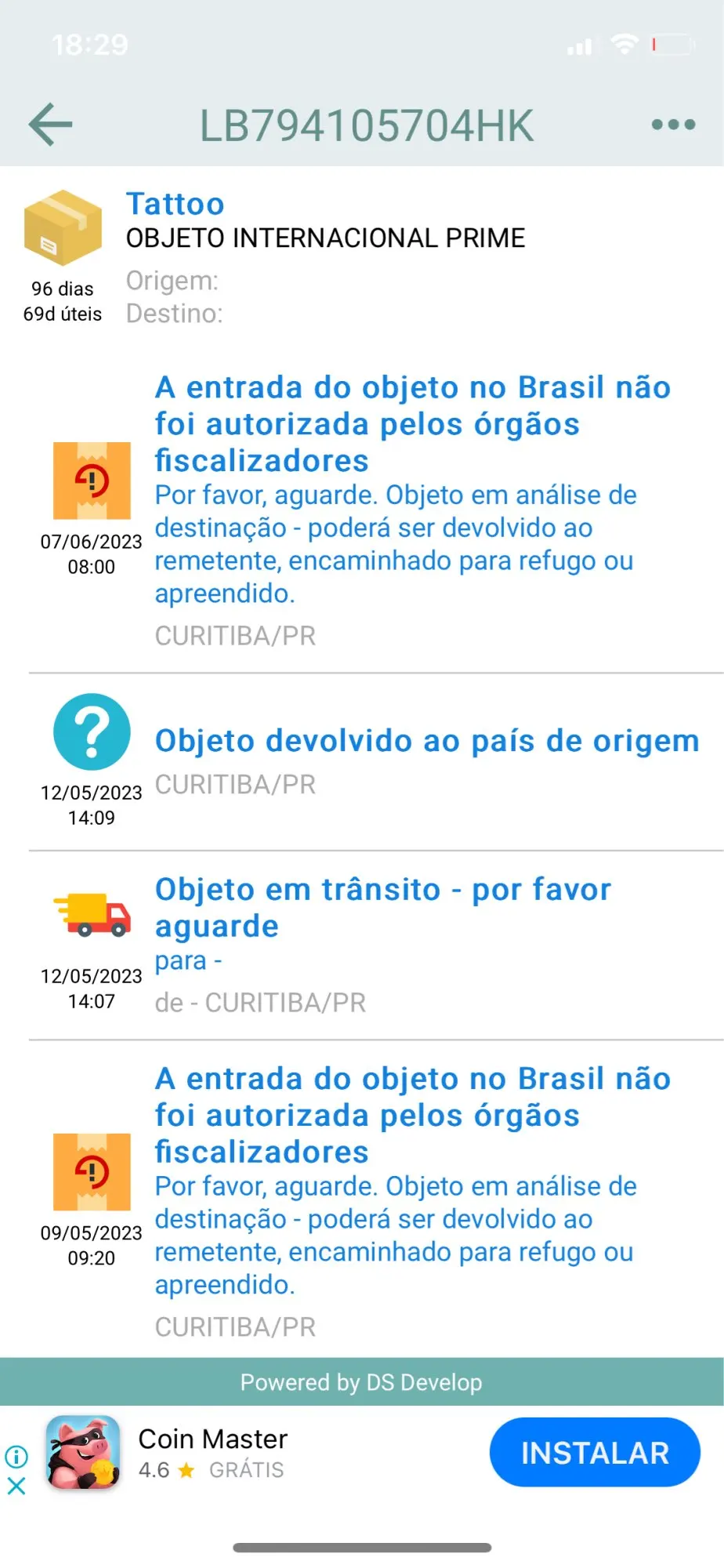Go back using the arrow icon

click(50, 125)
